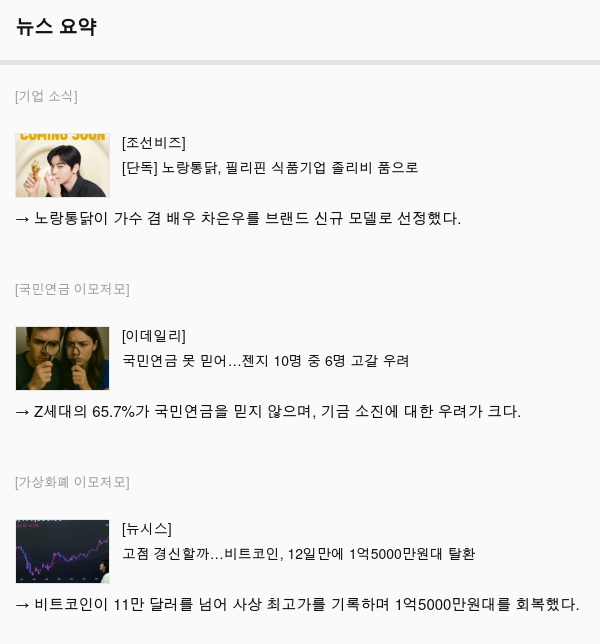Open the 이데일리 국민연금 article
Image resolution: width=600 pixels, height=644 pixels.
[265, 360]
